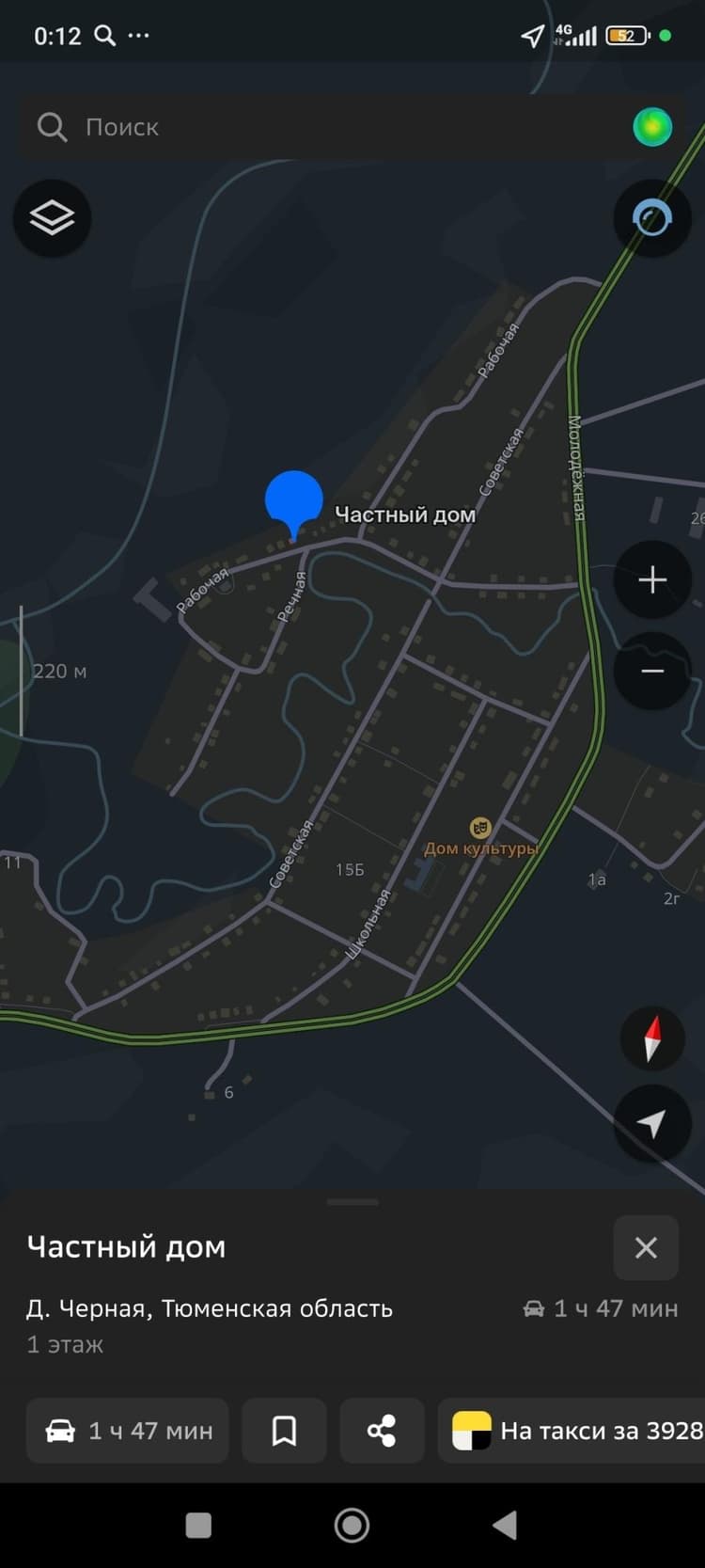705x1568 pixels.
Task: Zoom out with the minus button
Action: 652,671
